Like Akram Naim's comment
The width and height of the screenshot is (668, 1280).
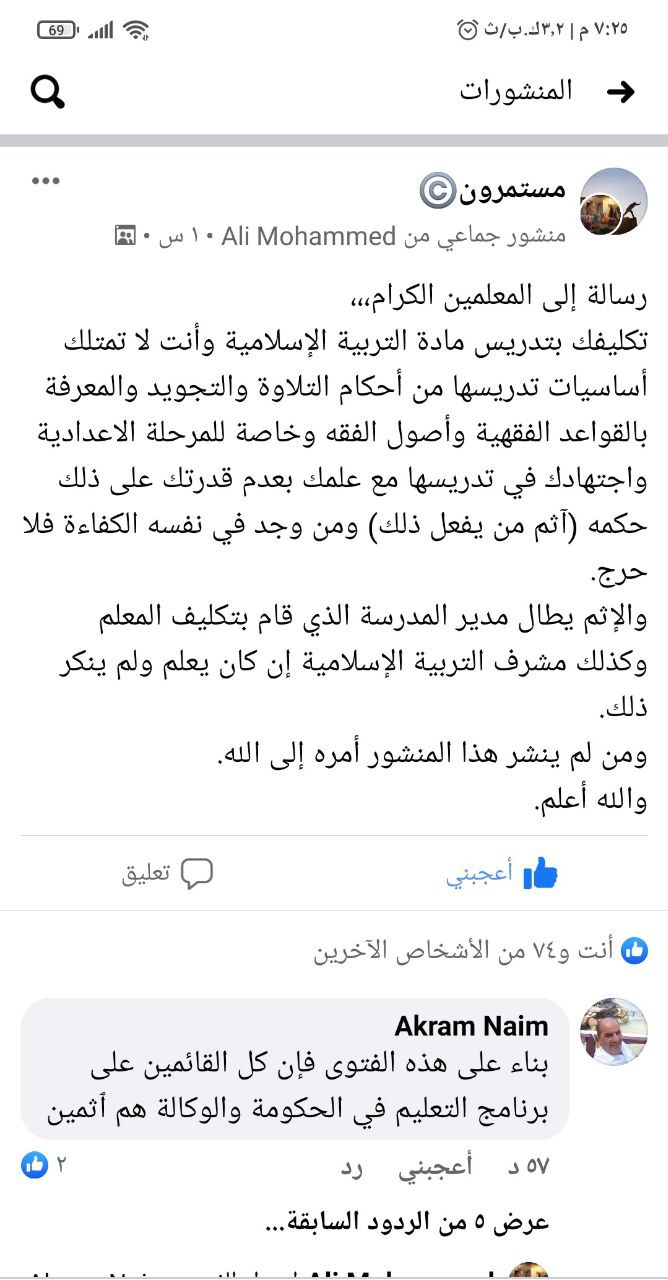click(x=436, y=1166)
